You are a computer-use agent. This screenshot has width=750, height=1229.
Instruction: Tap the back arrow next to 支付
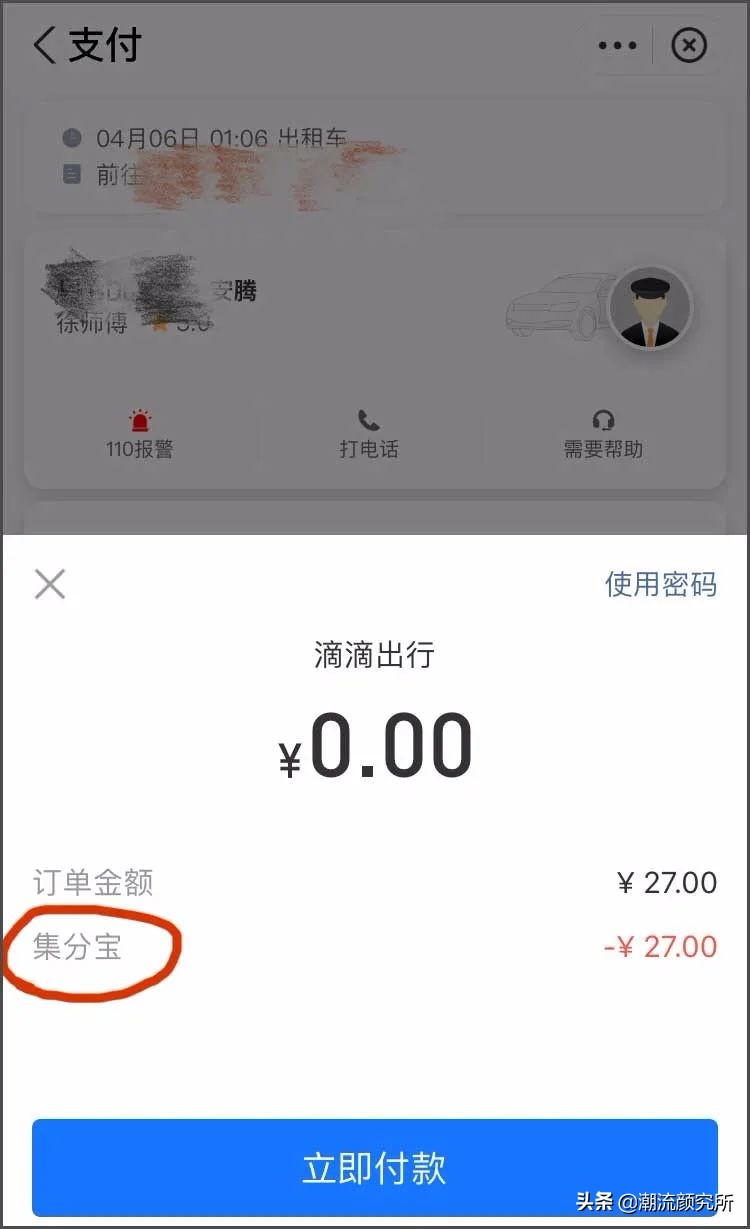(42, 45)
